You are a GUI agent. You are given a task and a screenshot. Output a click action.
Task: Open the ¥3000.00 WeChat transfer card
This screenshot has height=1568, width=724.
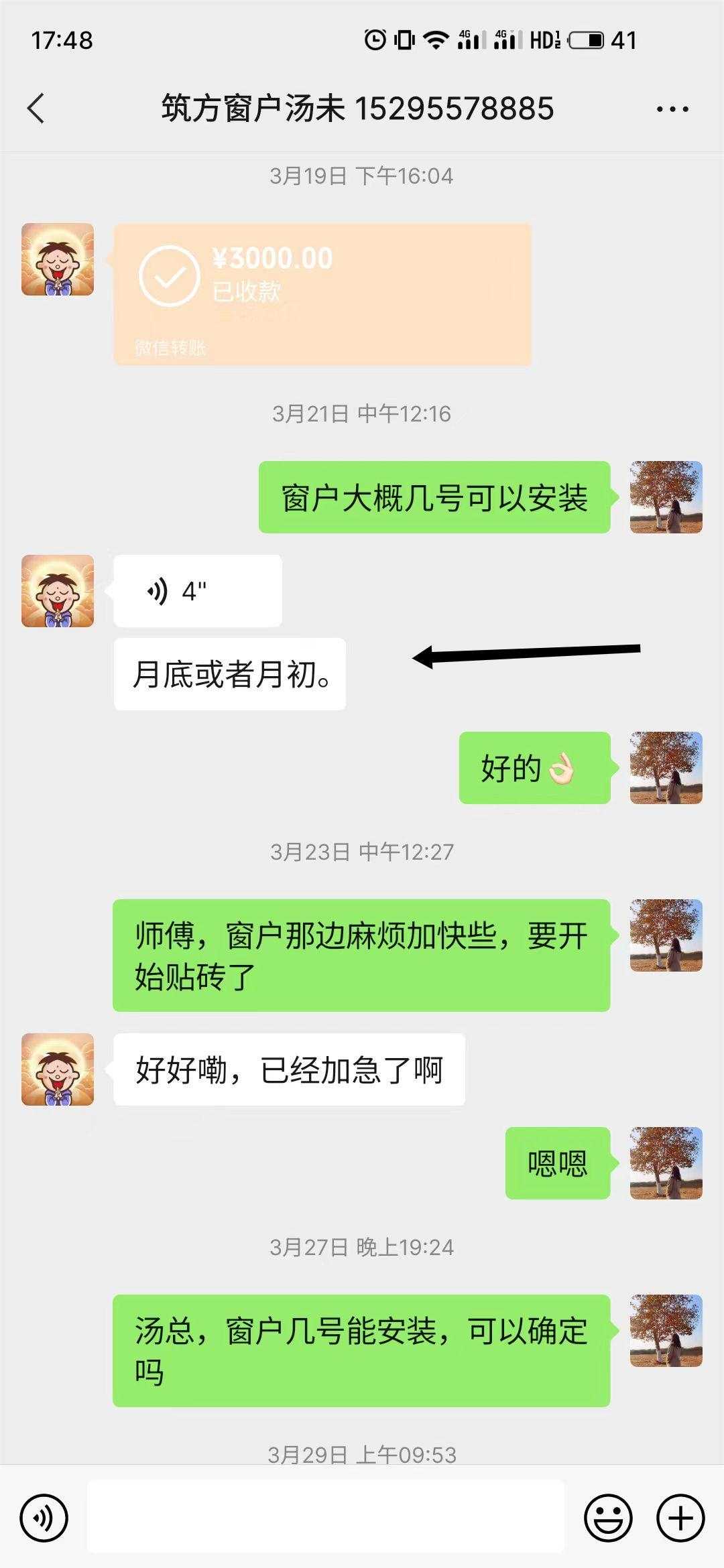(322, 293)
